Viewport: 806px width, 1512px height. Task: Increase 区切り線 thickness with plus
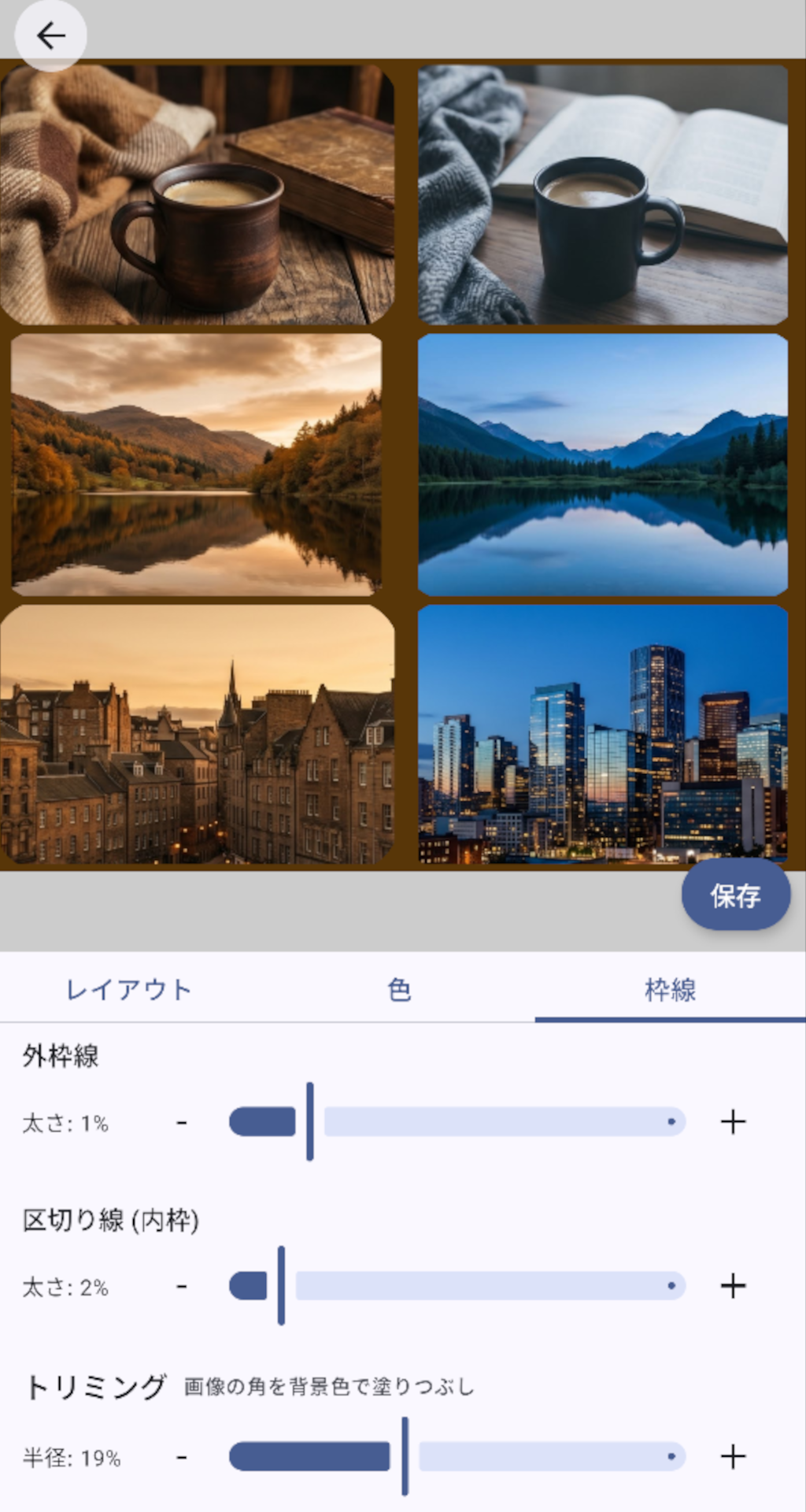point(733,1286)
